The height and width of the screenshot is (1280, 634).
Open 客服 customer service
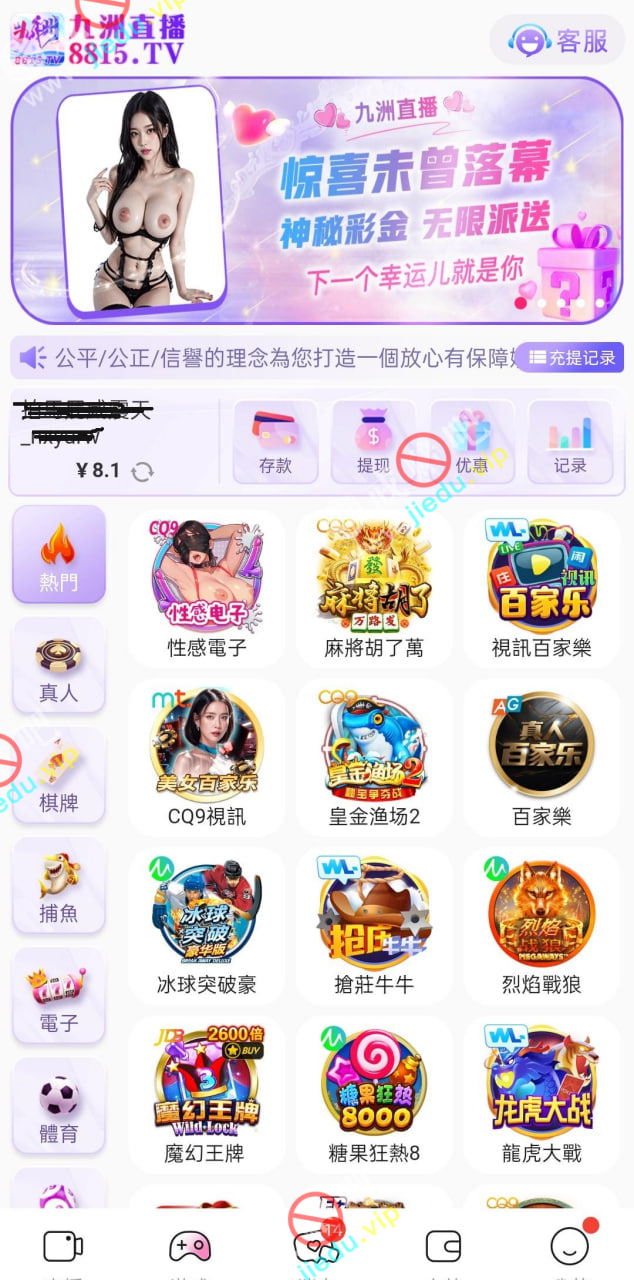pos(558,41)
